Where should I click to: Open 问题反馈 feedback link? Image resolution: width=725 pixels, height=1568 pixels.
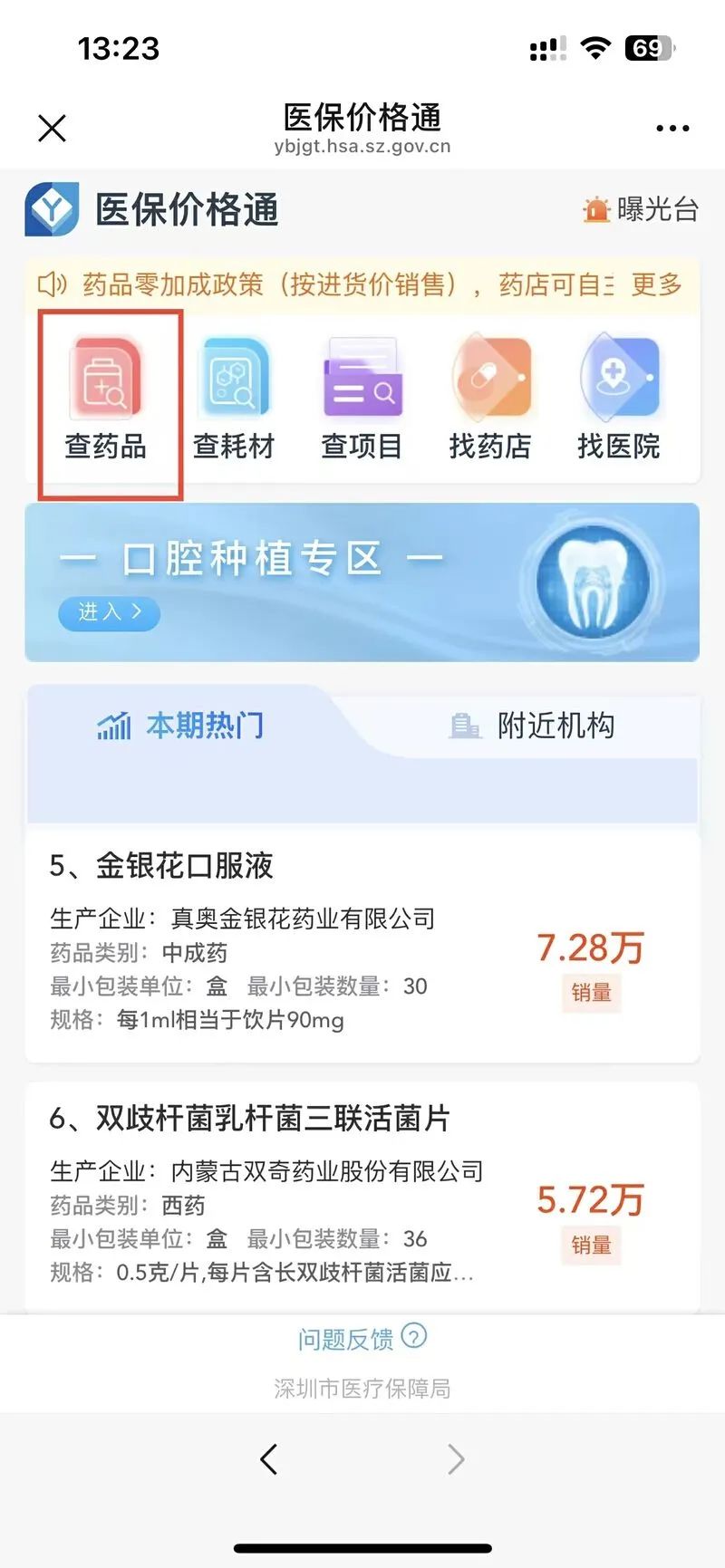[x=361, y=1339]
